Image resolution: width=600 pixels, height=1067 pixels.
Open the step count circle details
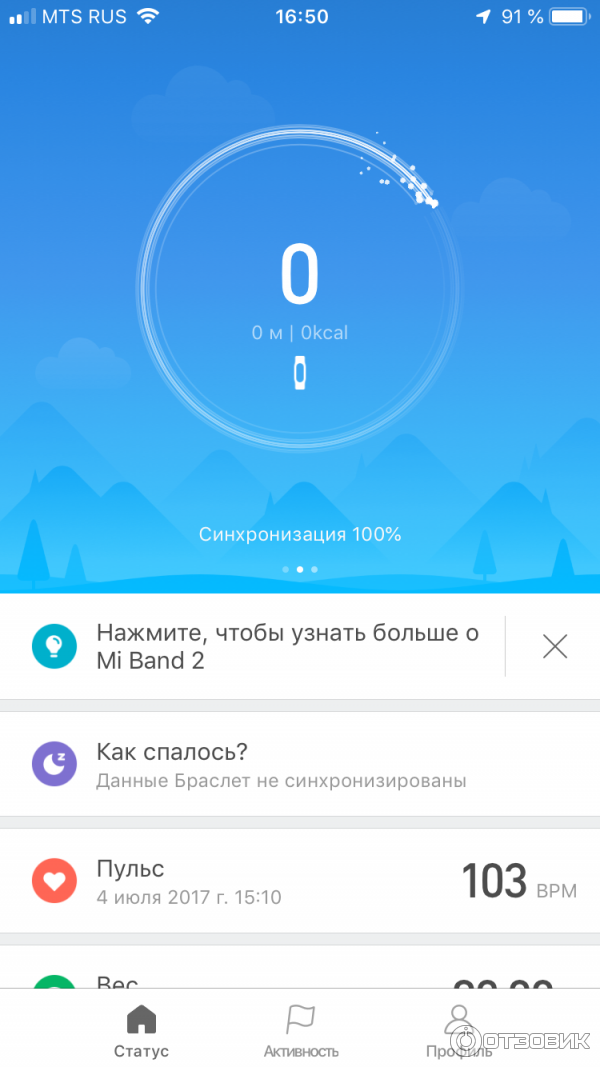coord(299,290)
